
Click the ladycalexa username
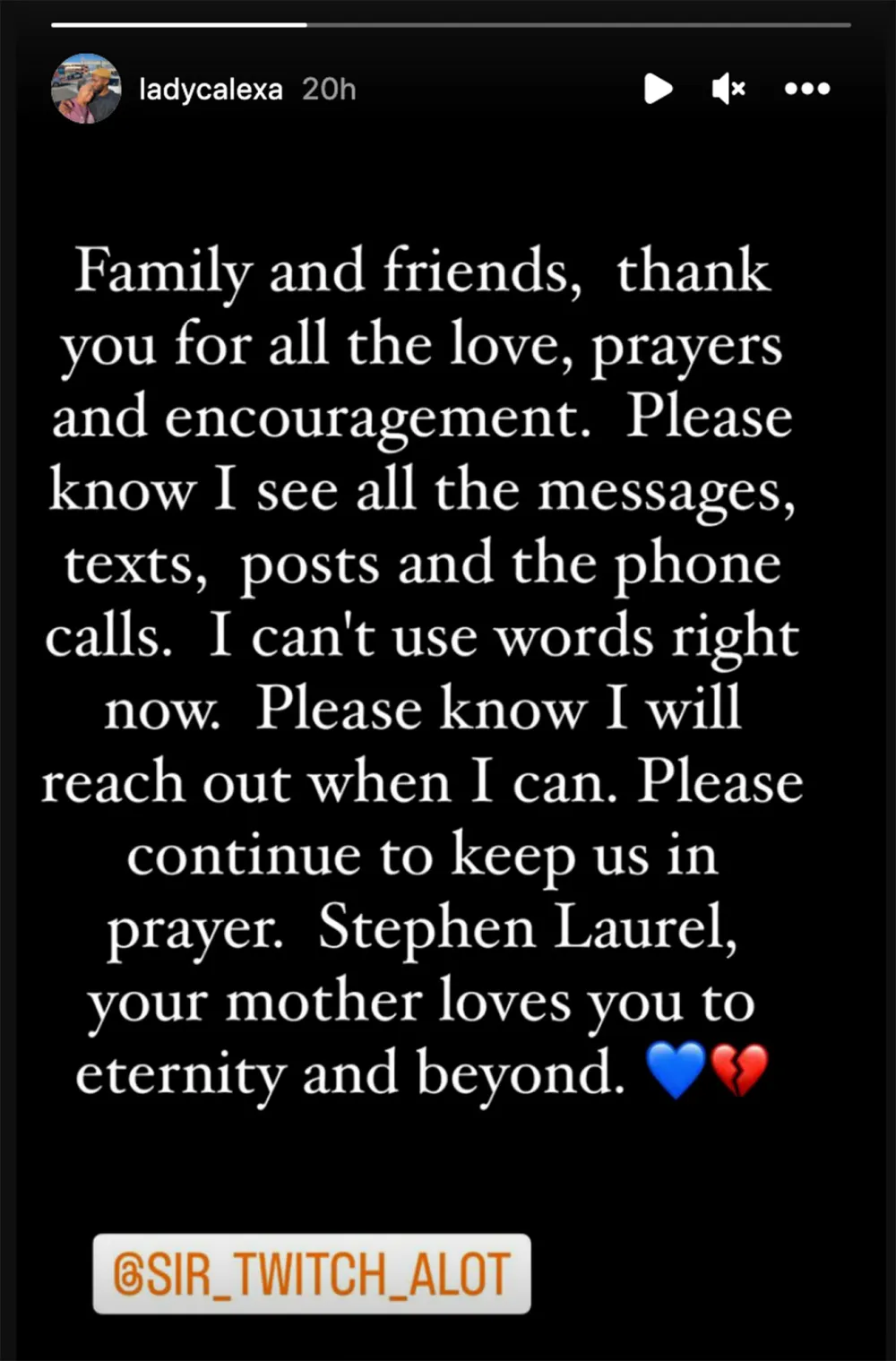tap(210, 88)
